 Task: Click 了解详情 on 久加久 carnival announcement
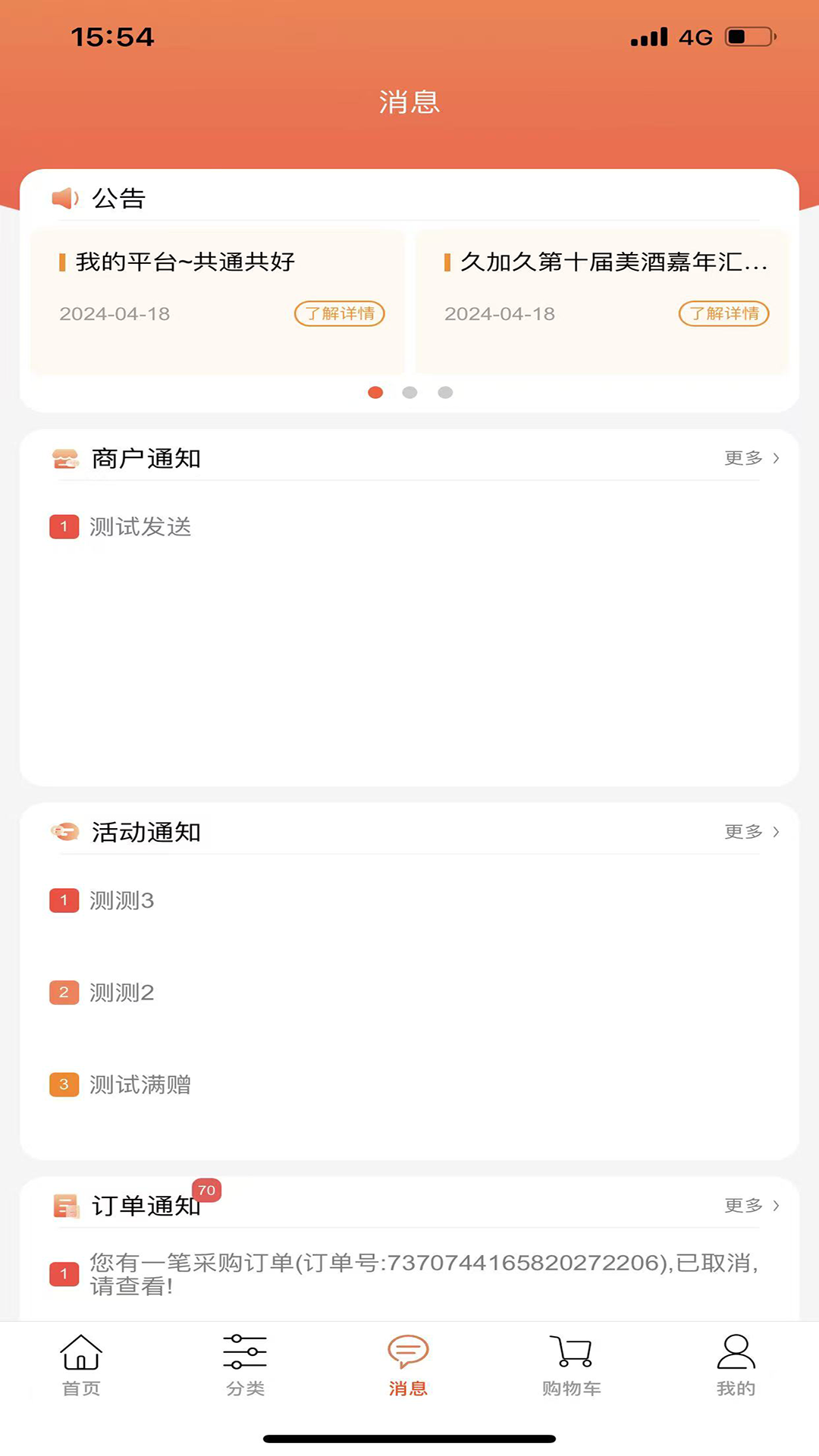click(x=723, y=314)
